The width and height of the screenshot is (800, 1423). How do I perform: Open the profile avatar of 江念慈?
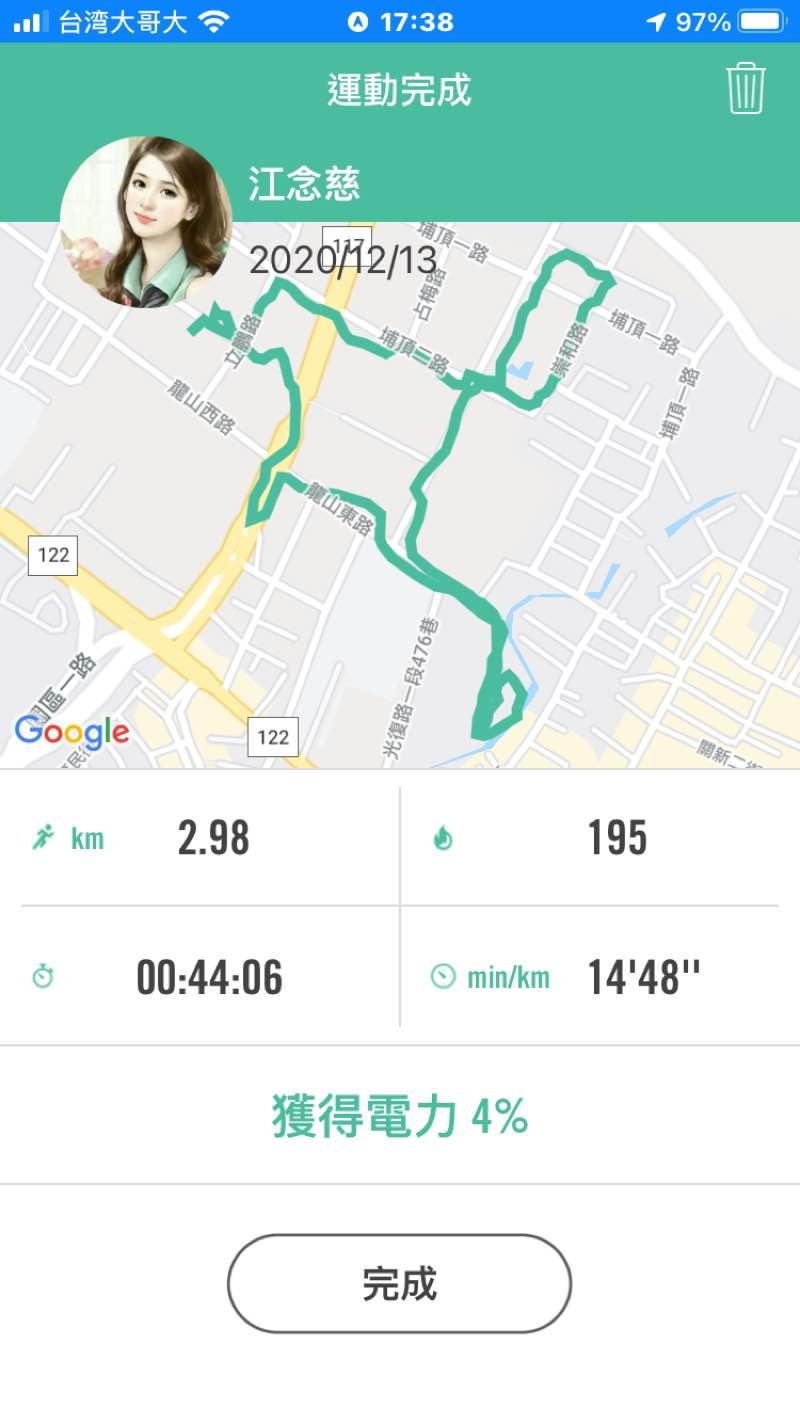tap(146, 222)
